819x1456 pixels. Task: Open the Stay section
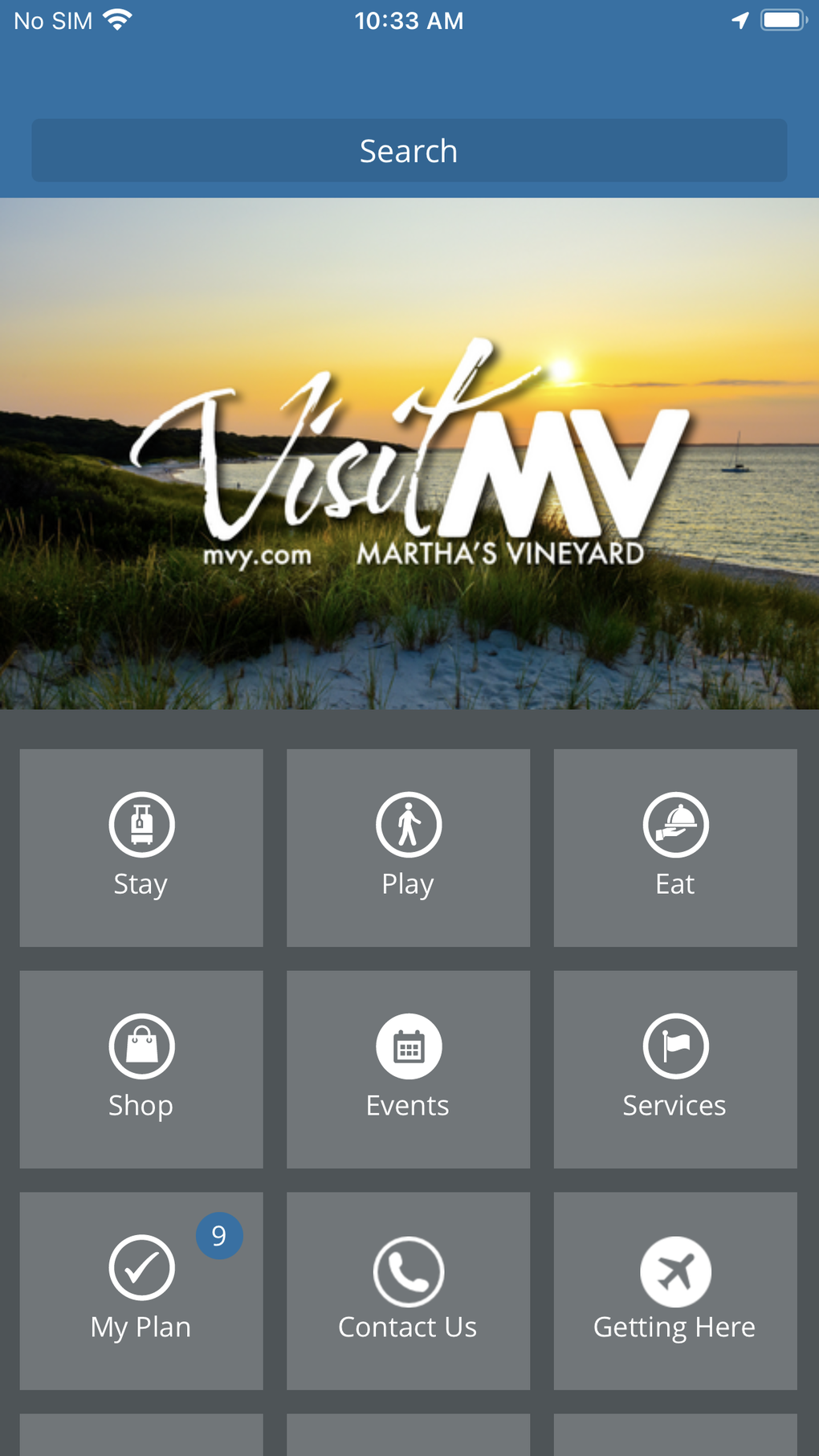141,847
